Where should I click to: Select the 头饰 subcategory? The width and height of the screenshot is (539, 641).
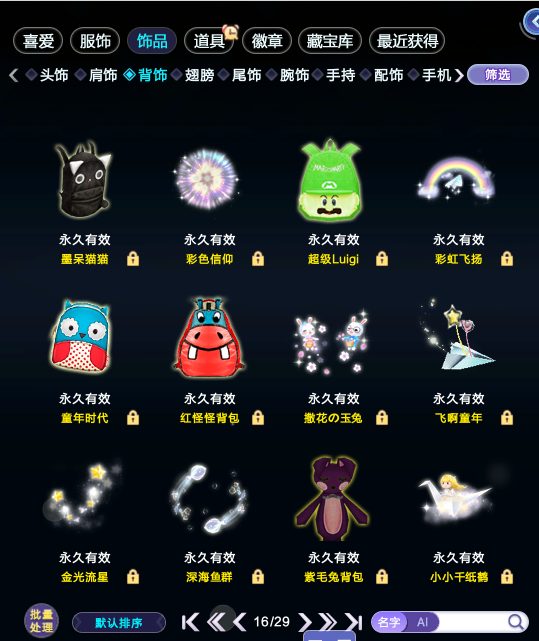pos(54,75)
